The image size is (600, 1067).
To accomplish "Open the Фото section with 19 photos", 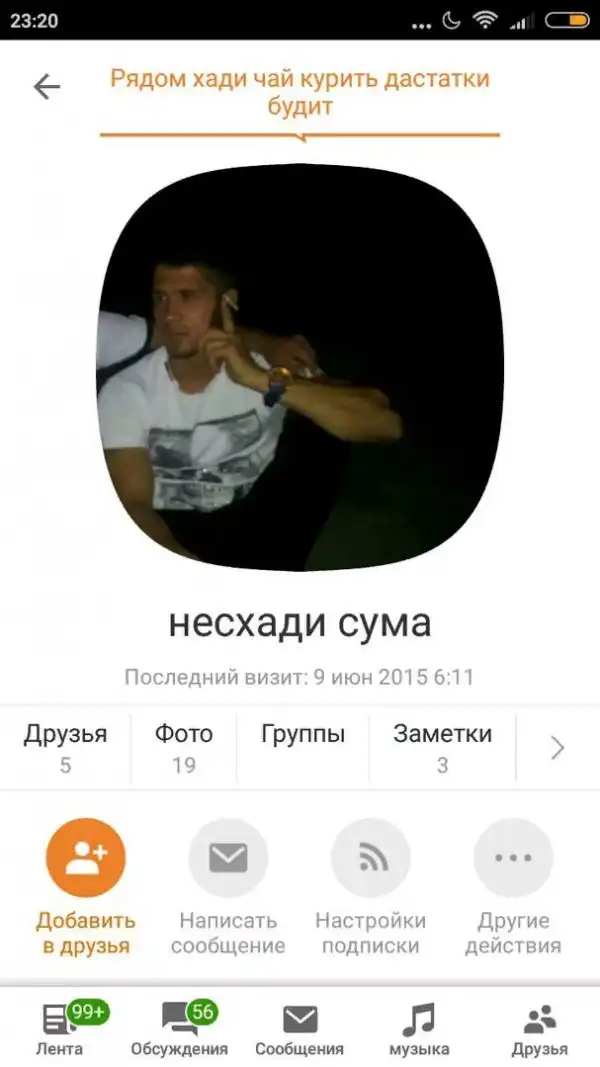I will (x=183, y=747).
